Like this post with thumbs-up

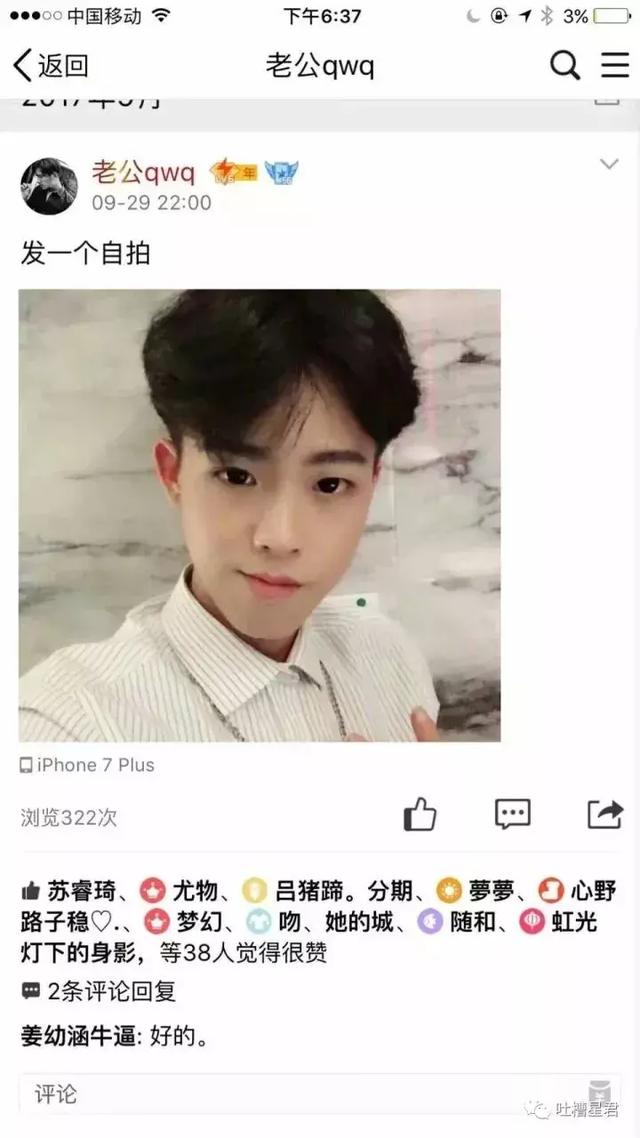[x=420, y=814]
